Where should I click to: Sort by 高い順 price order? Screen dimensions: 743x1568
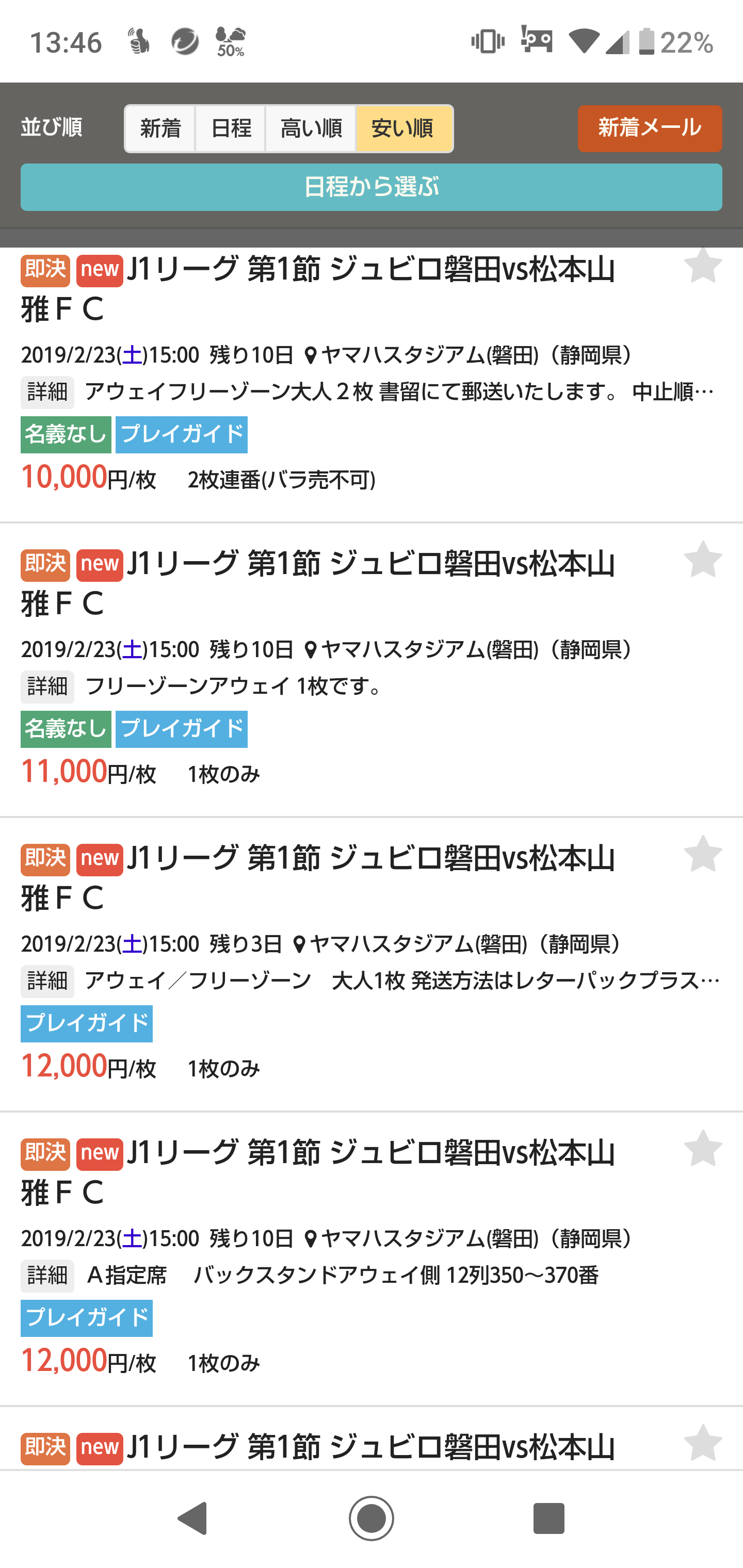pos(311,128)
